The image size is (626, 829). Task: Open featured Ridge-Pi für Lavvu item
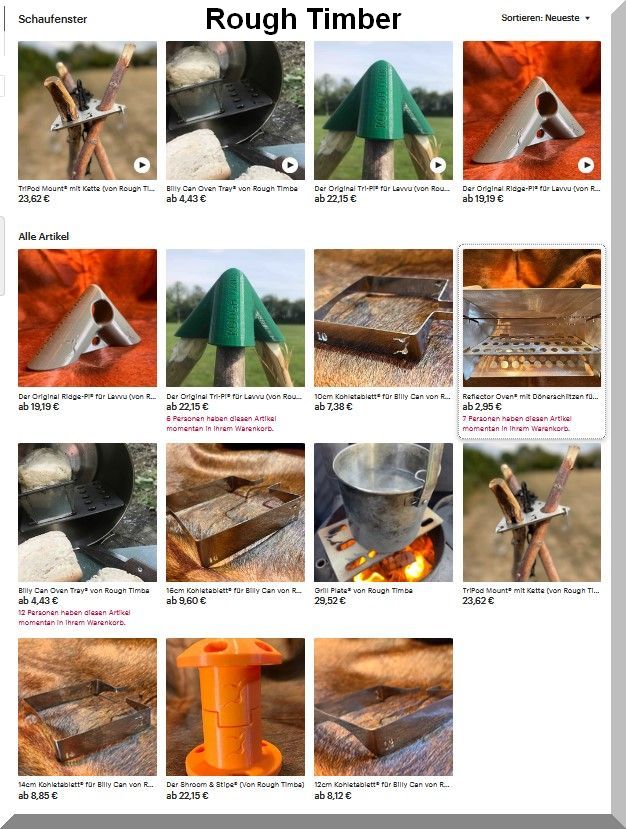pos(531,110)
